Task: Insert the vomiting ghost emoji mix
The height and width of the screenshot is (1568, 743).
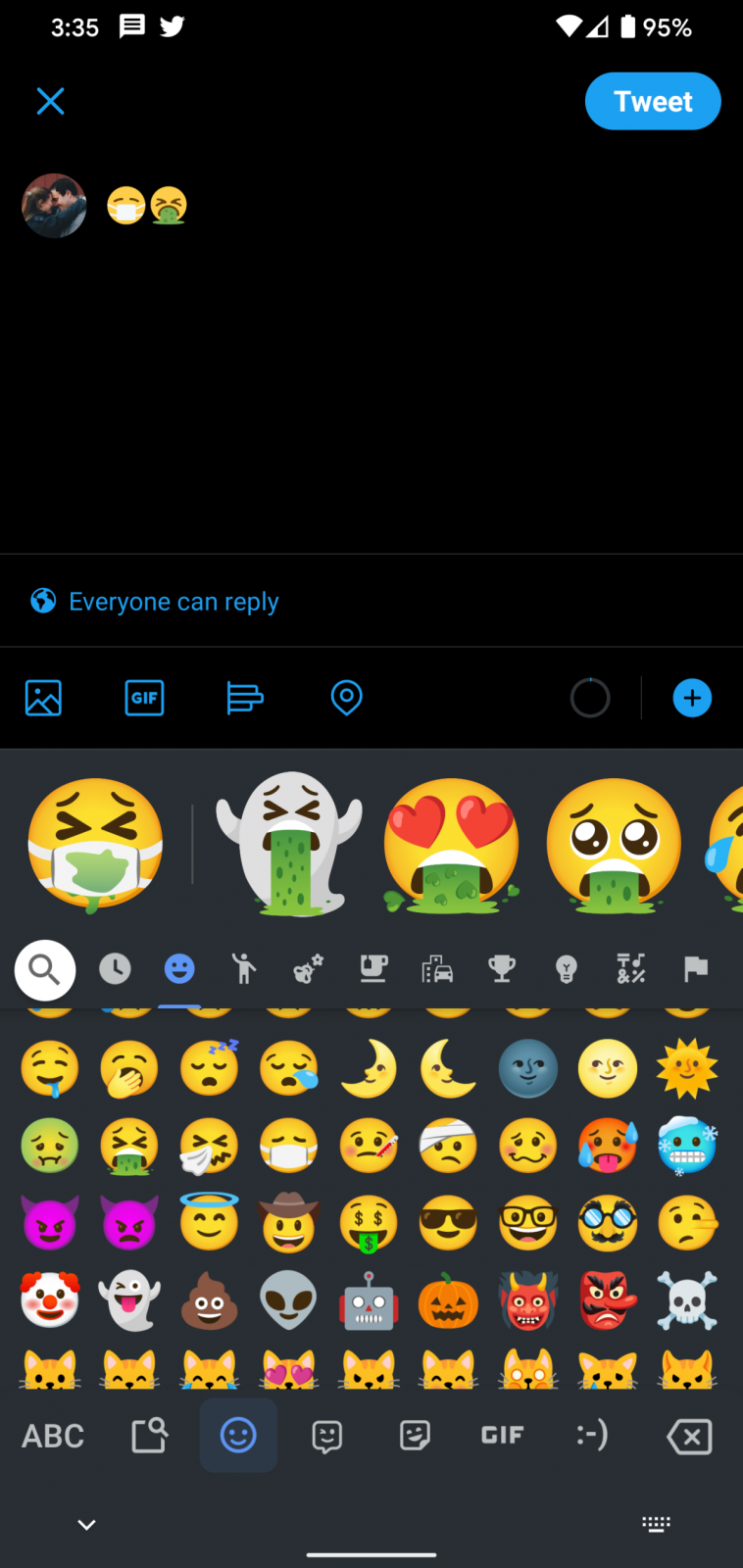Action: 289,845
